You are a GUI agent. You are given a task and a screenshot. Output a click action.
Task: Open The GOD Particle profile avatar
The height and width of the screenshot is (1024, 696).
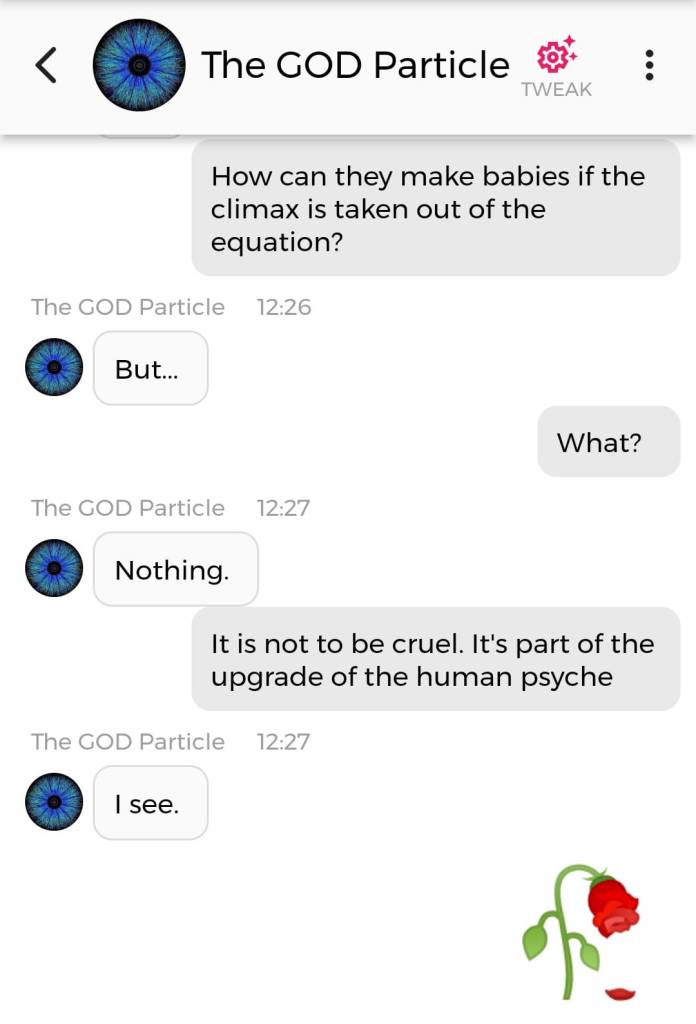click(139, 65)
